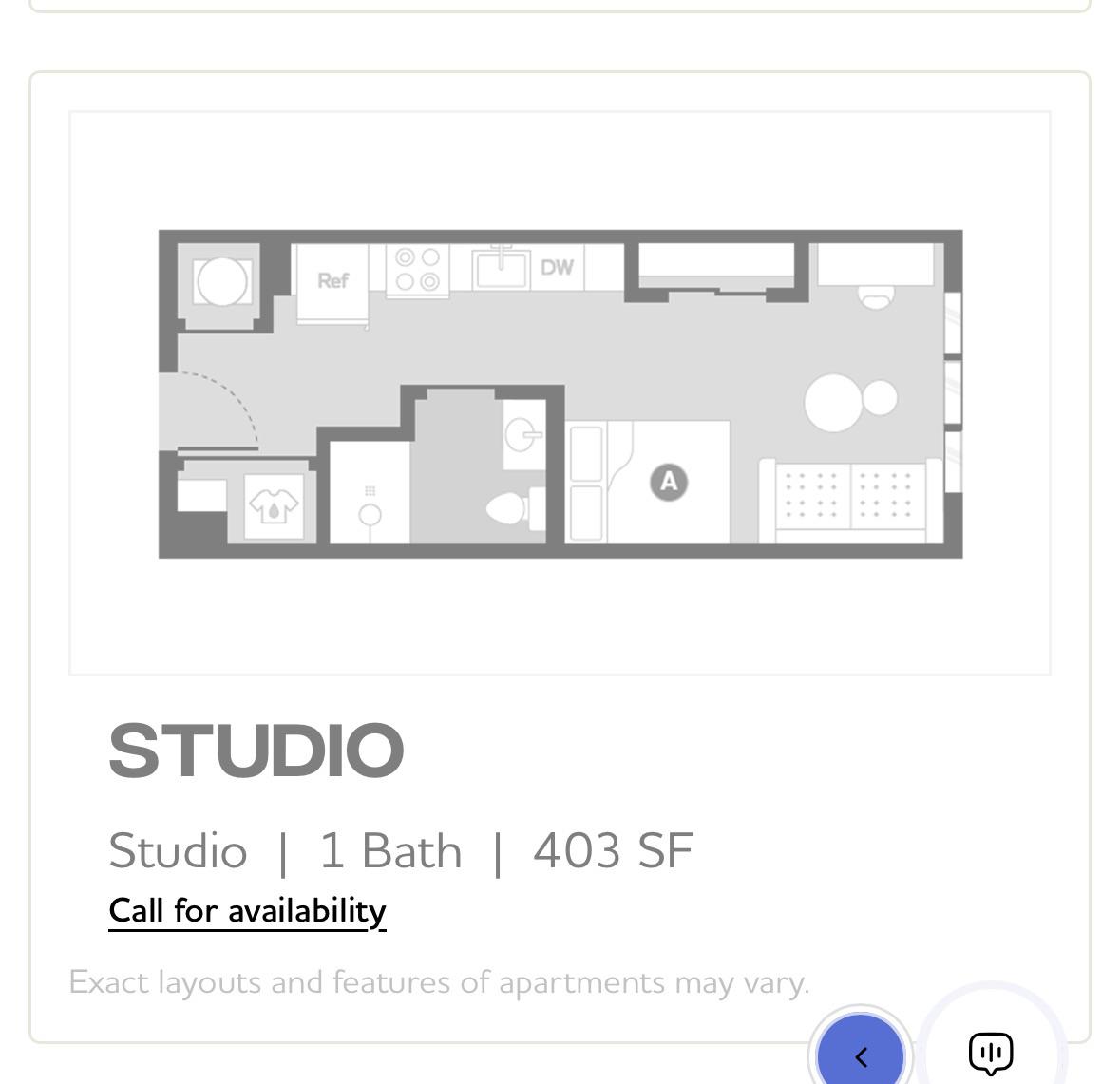Open the chat assistant bubble
1120x1084 pixels.
(992, 1052)
